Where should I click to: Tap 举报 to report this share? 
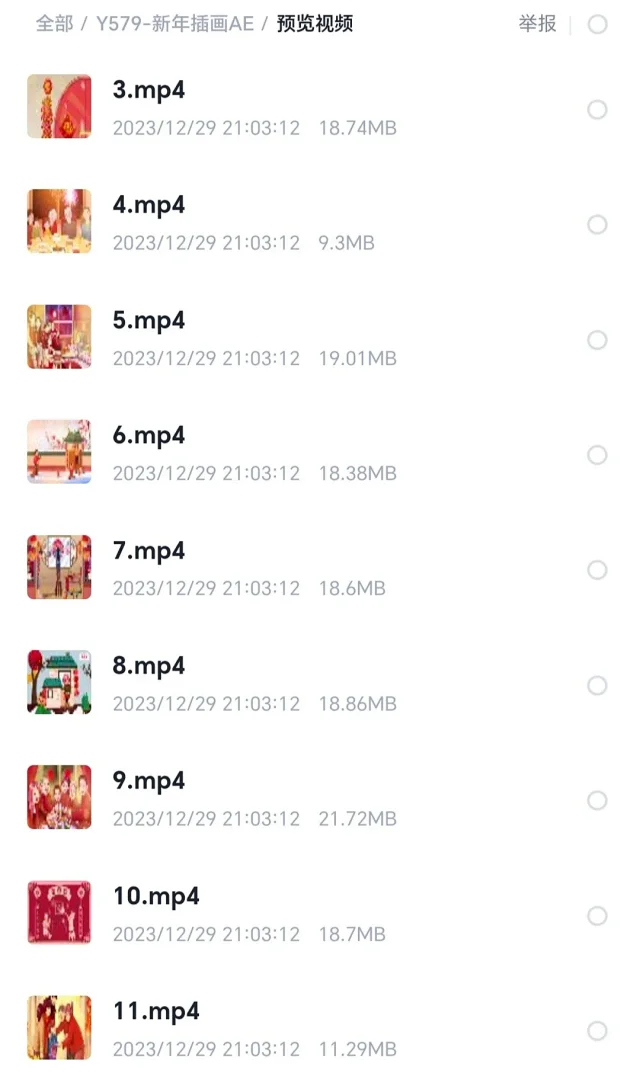pos(537,24)
